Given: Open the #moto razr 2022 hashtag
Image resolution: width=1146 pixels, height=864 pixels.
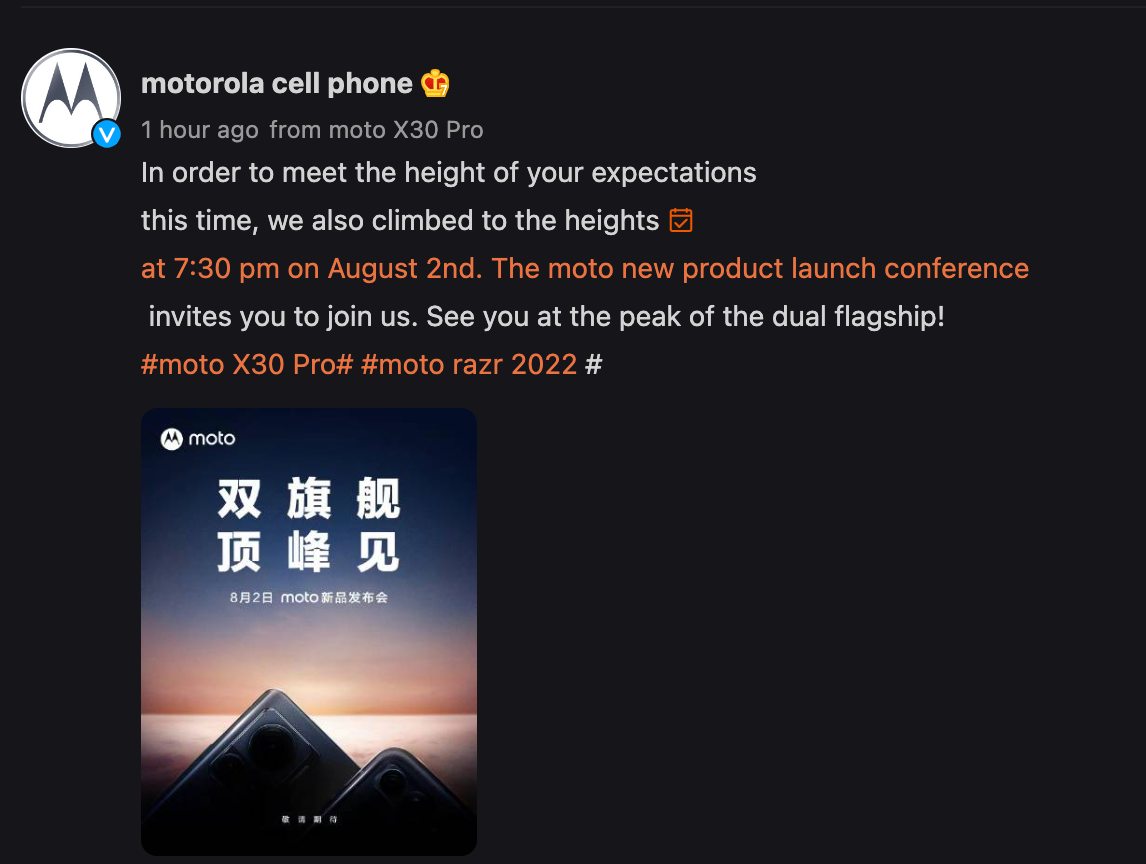Looking at the screenshot, I should (x=468, y=365).
